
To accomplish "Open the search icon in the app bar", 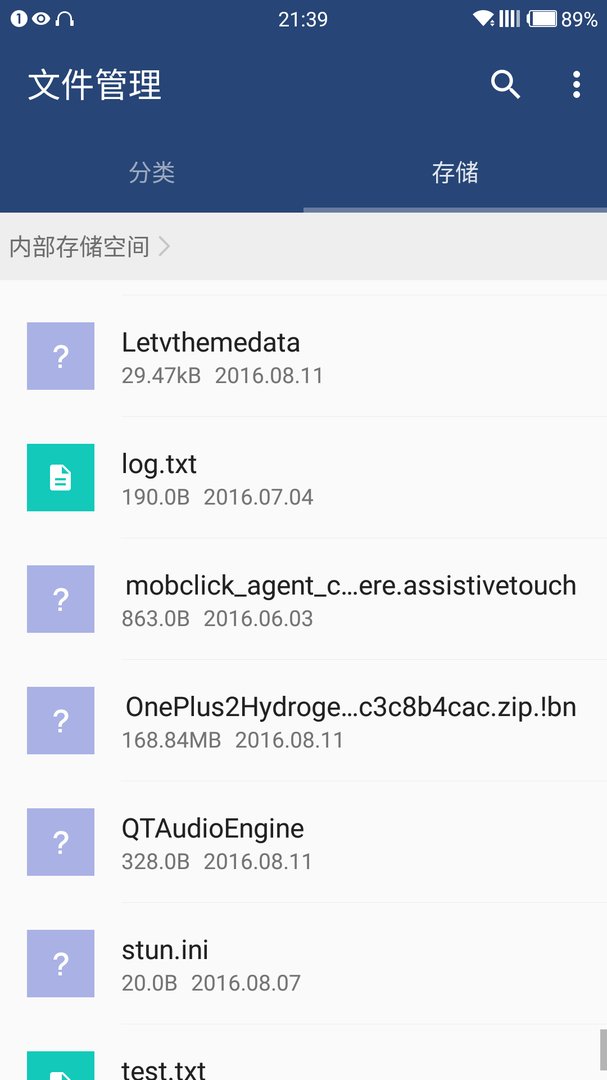I will [505, 85].
